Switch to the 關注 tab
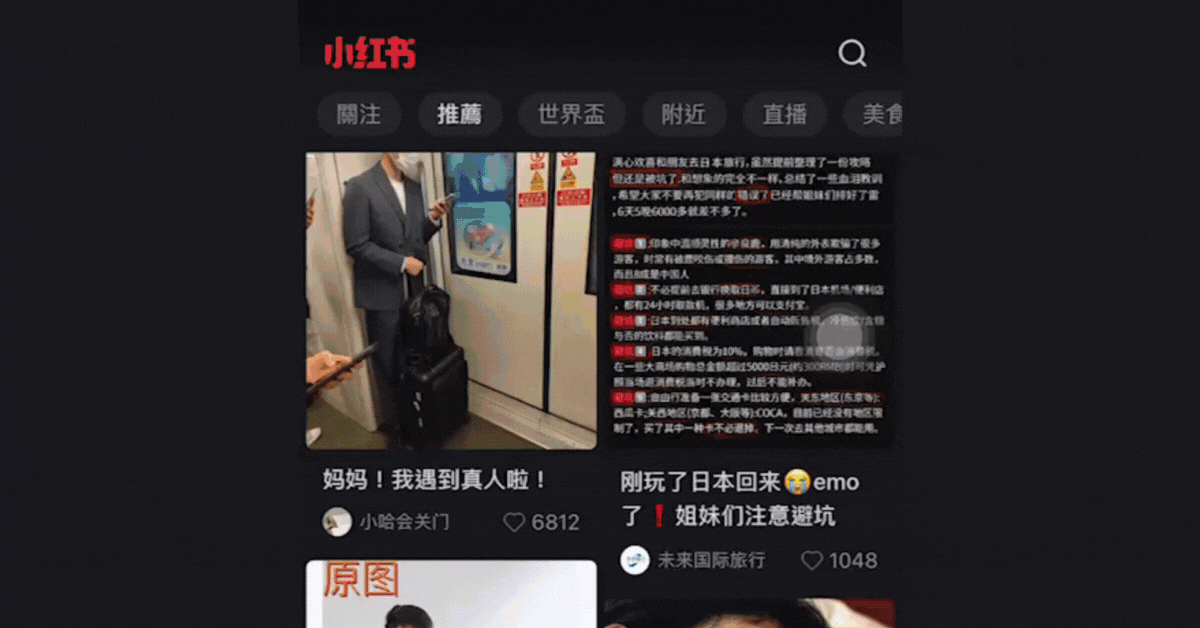The height and width of the screenshot is (628, 1200). pos(359,114)
